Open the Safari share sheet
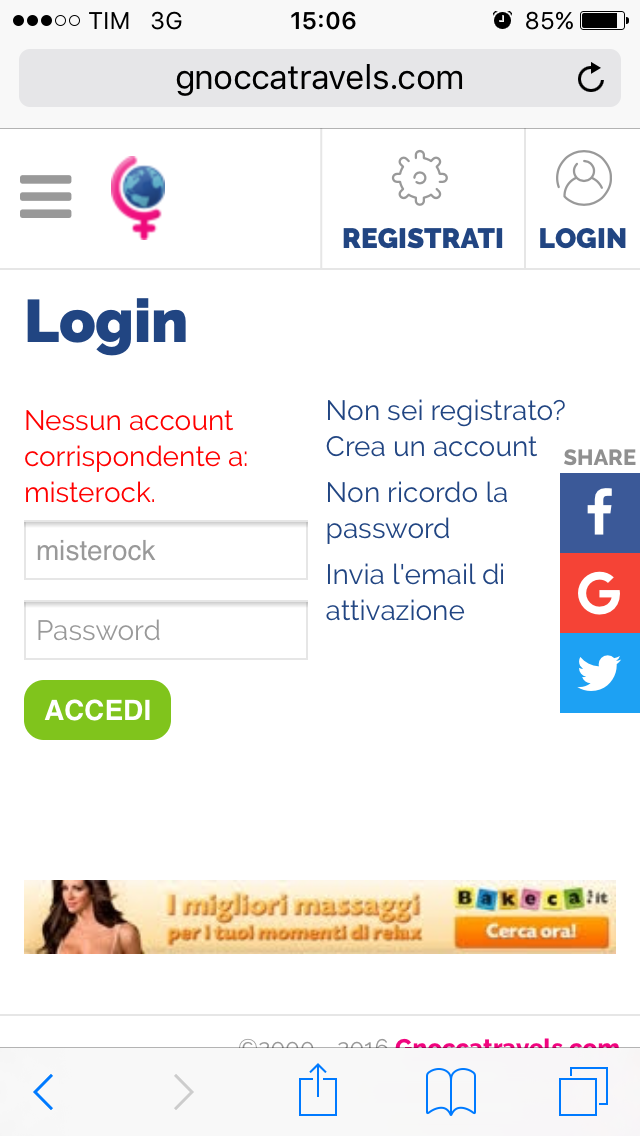640x1136 pixels. pyautogui.click(x=318, y=1090)
